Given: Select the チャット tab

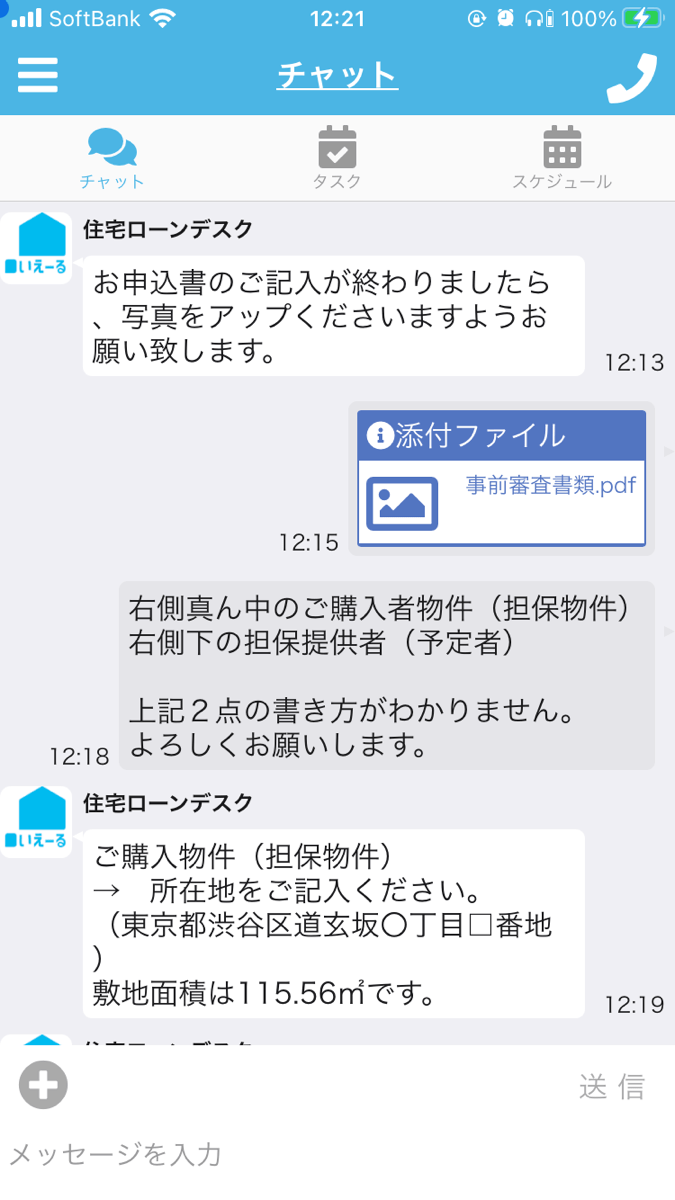Looking at the screenshot, I should point(112,158).
